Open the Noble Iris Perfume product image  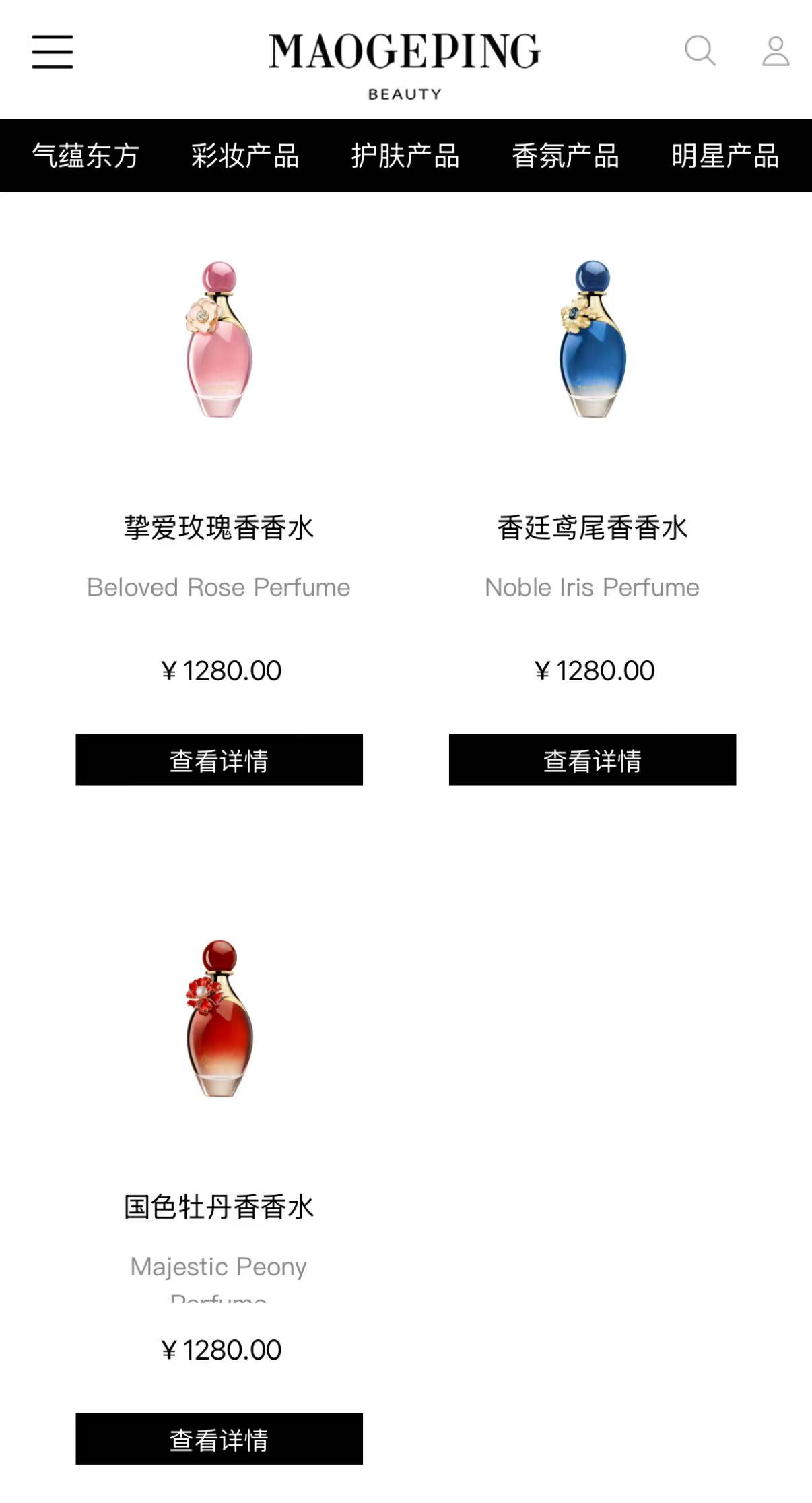coord(593,340)
